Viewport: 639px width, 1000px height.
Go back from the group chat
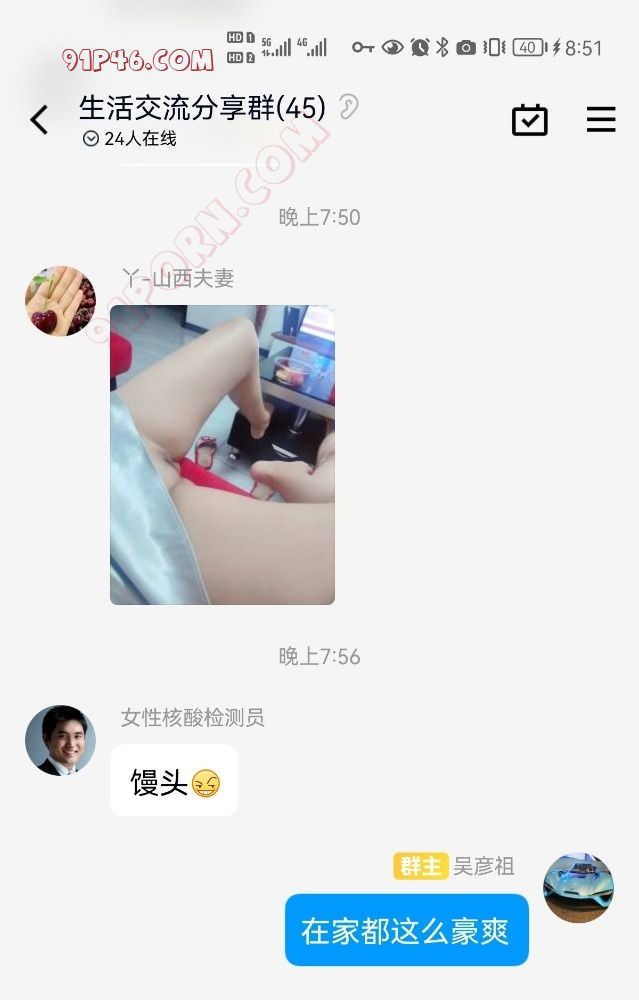(39, 120)
